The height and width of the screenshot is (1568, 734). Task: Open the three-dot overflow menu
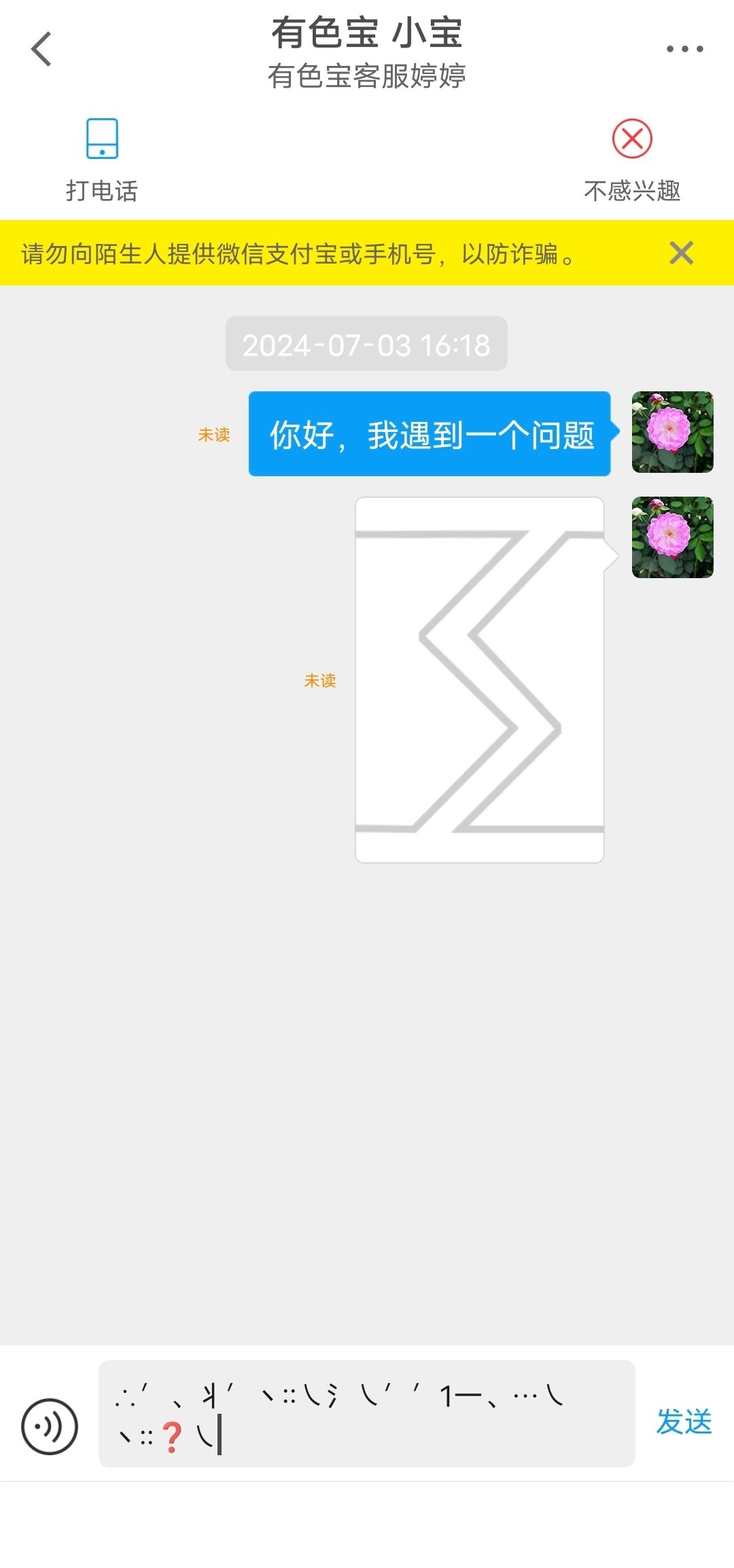tap(684, 49)
